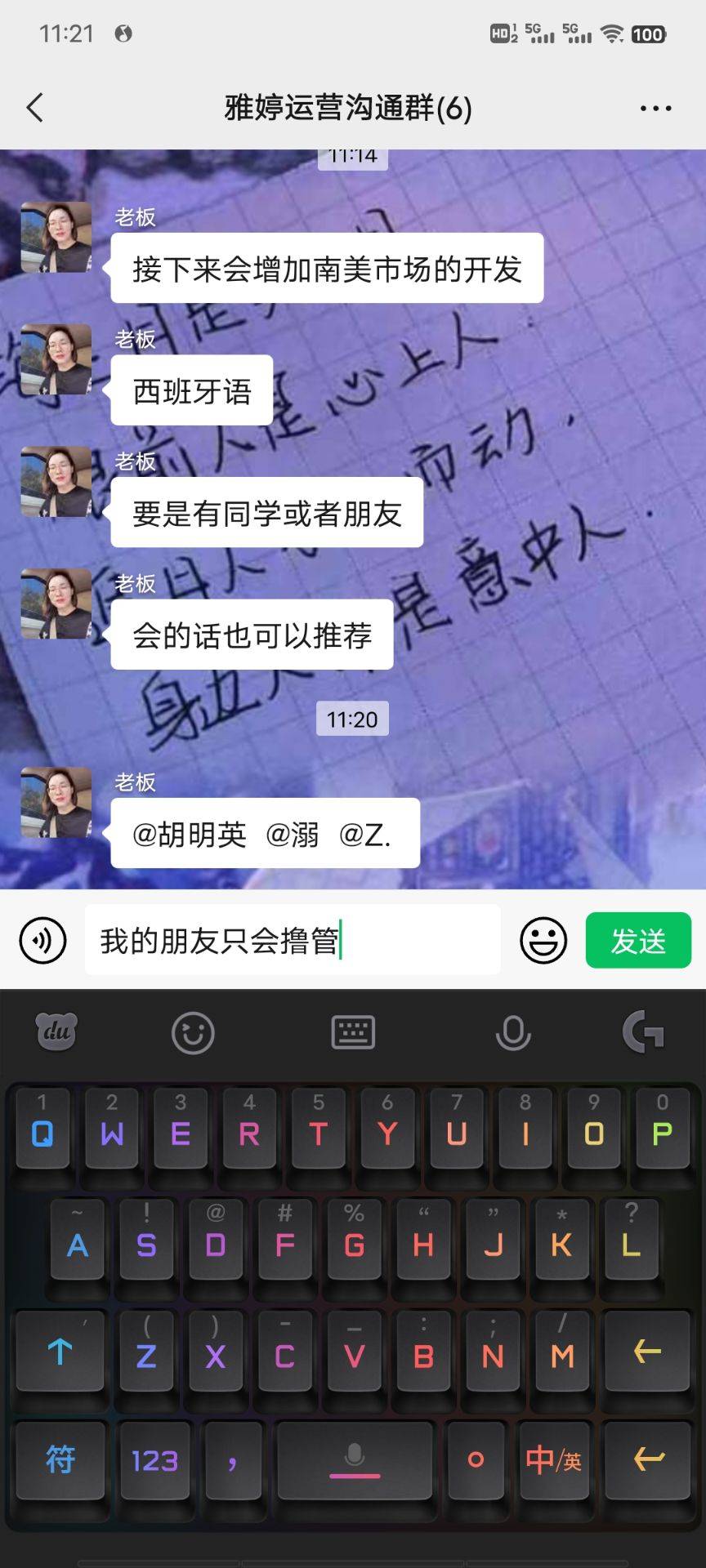Image resolution: width=706 pixels, height=1568 pixels.
Task: Tap the G logo icon on keyboard toolbar
Action: pyautogui.click(x=643, y=1033)
